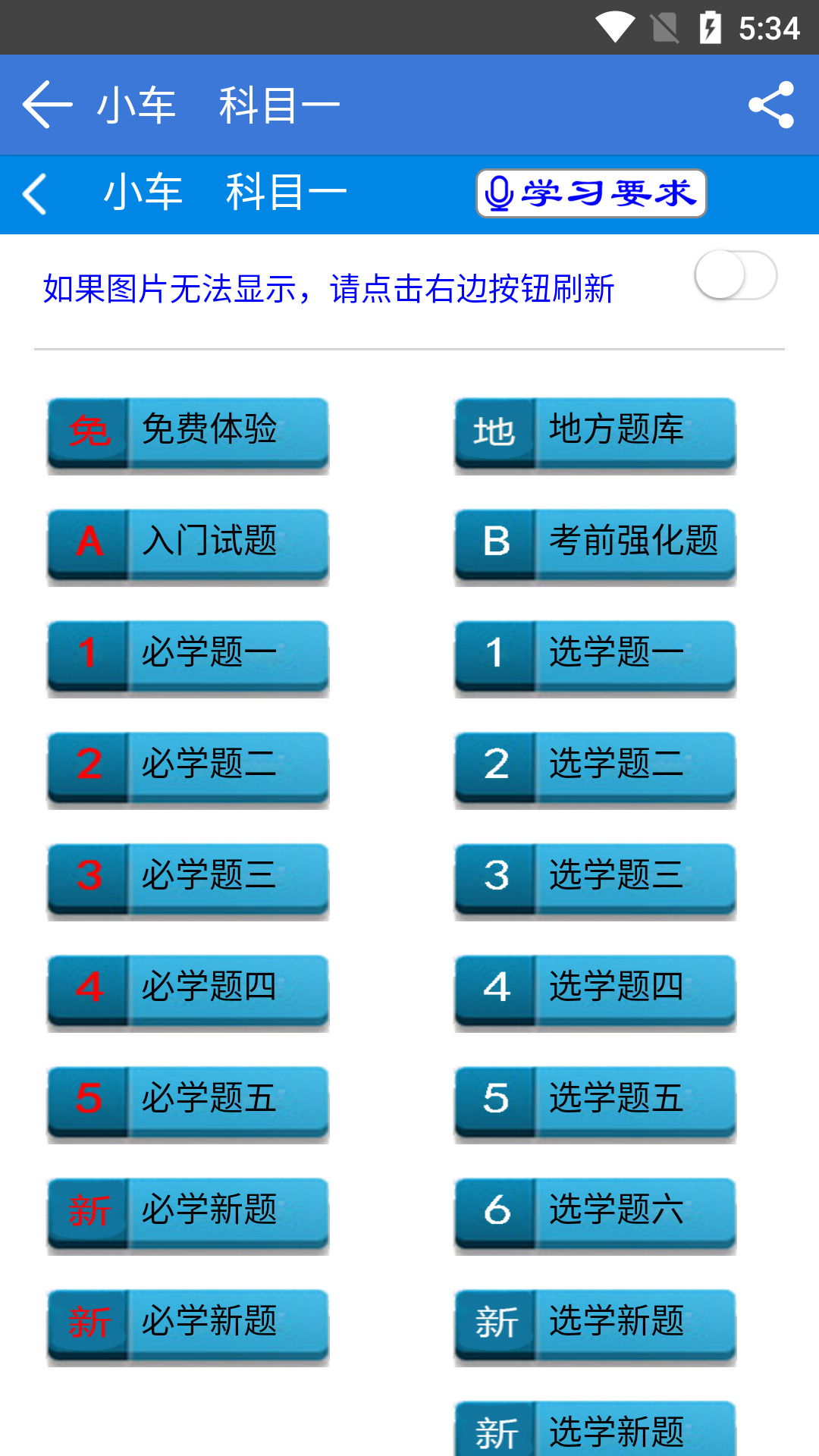Open 必学题五
The image size is (819, 1456).
(x=188, y=1101)
